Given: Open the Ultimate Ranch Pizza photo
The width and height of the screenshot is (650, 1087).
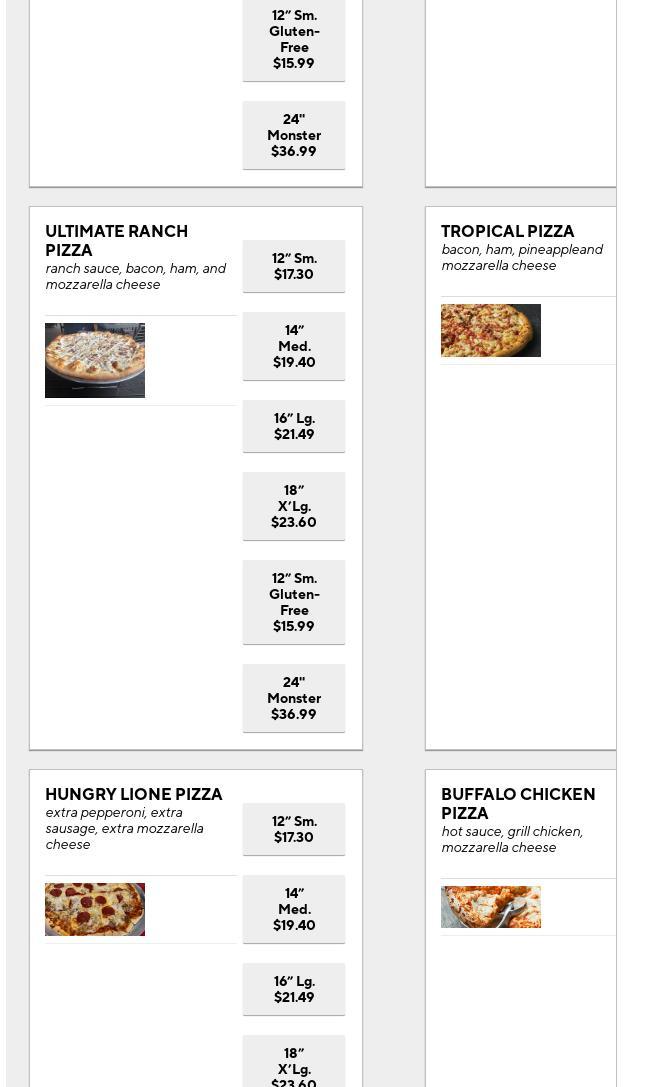Looking at the screenshot, I should click(95, 360).
